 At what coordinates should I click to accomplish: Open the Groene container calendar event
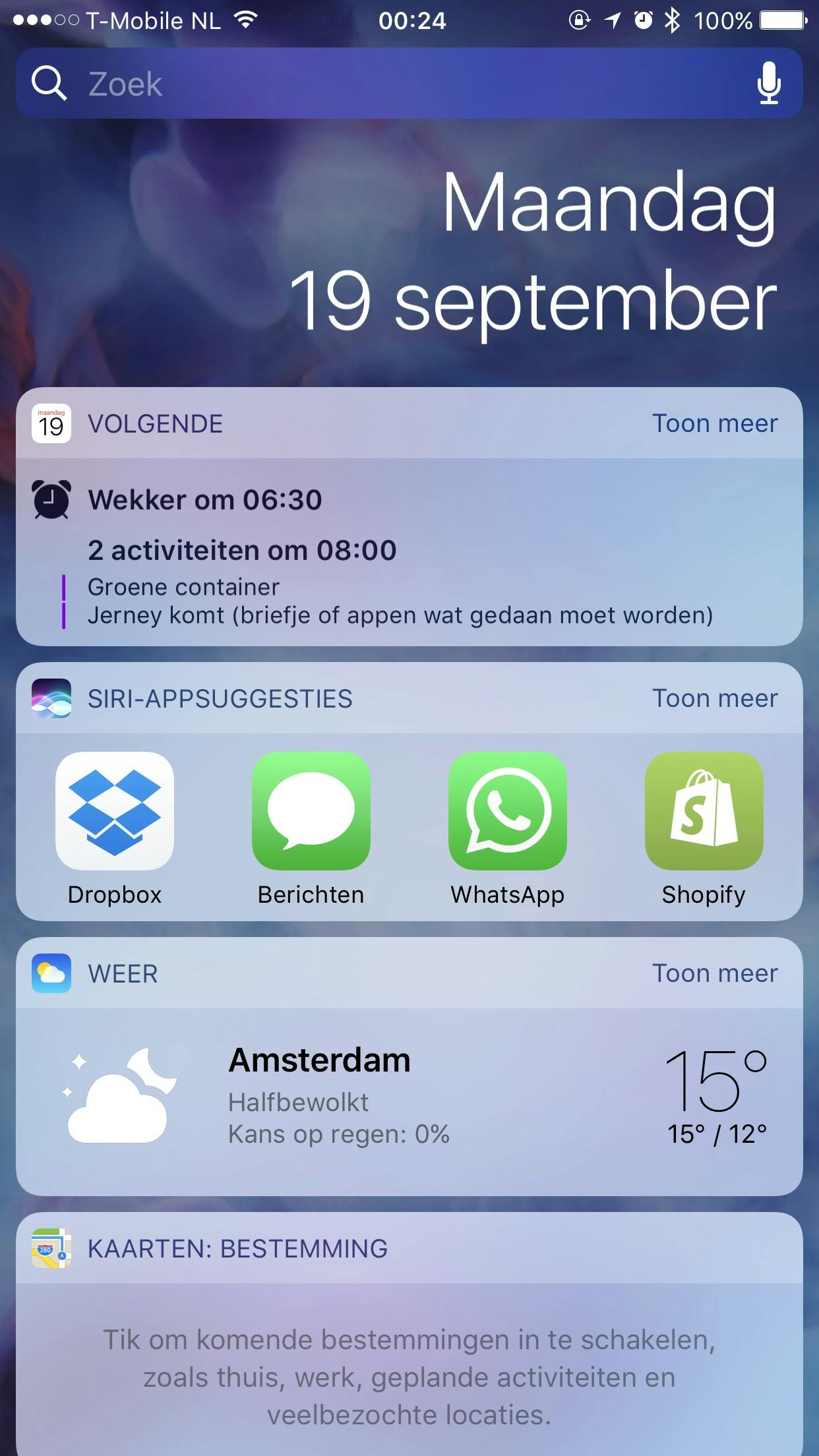point(184,587)
